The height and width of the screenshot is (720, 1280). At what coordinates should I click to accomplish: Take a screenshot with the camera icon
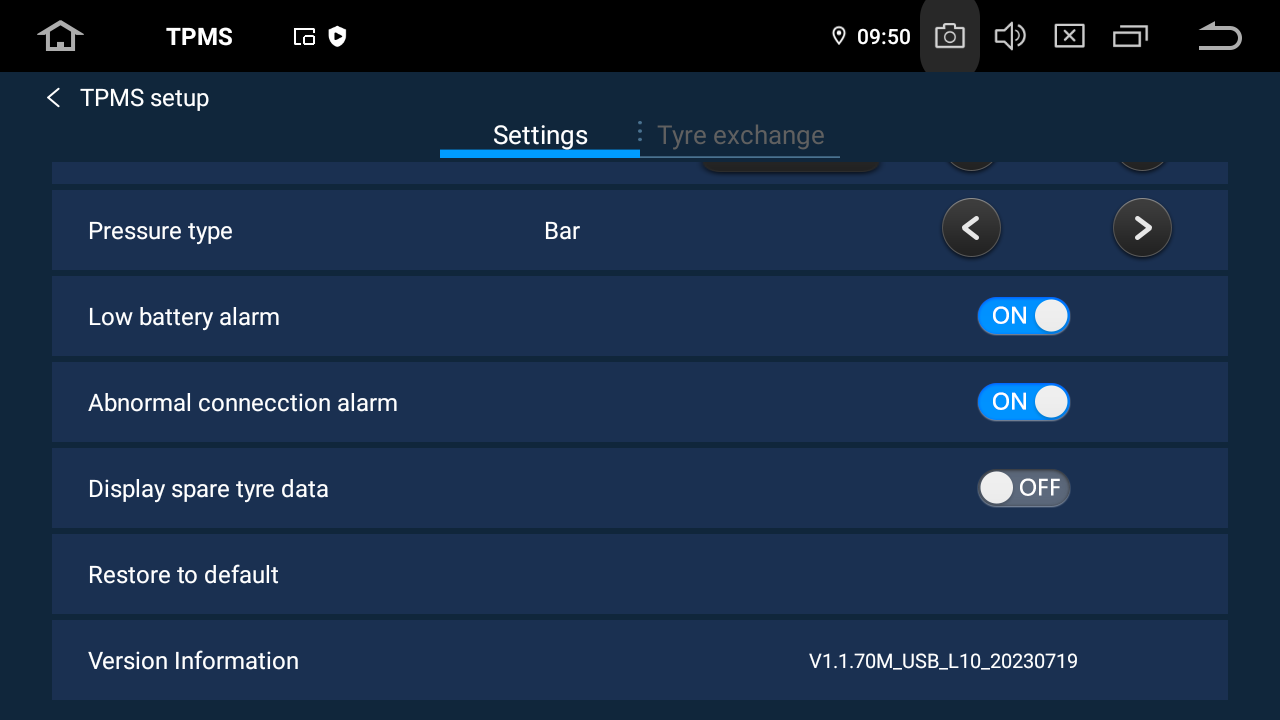click(x=949, y=37)
